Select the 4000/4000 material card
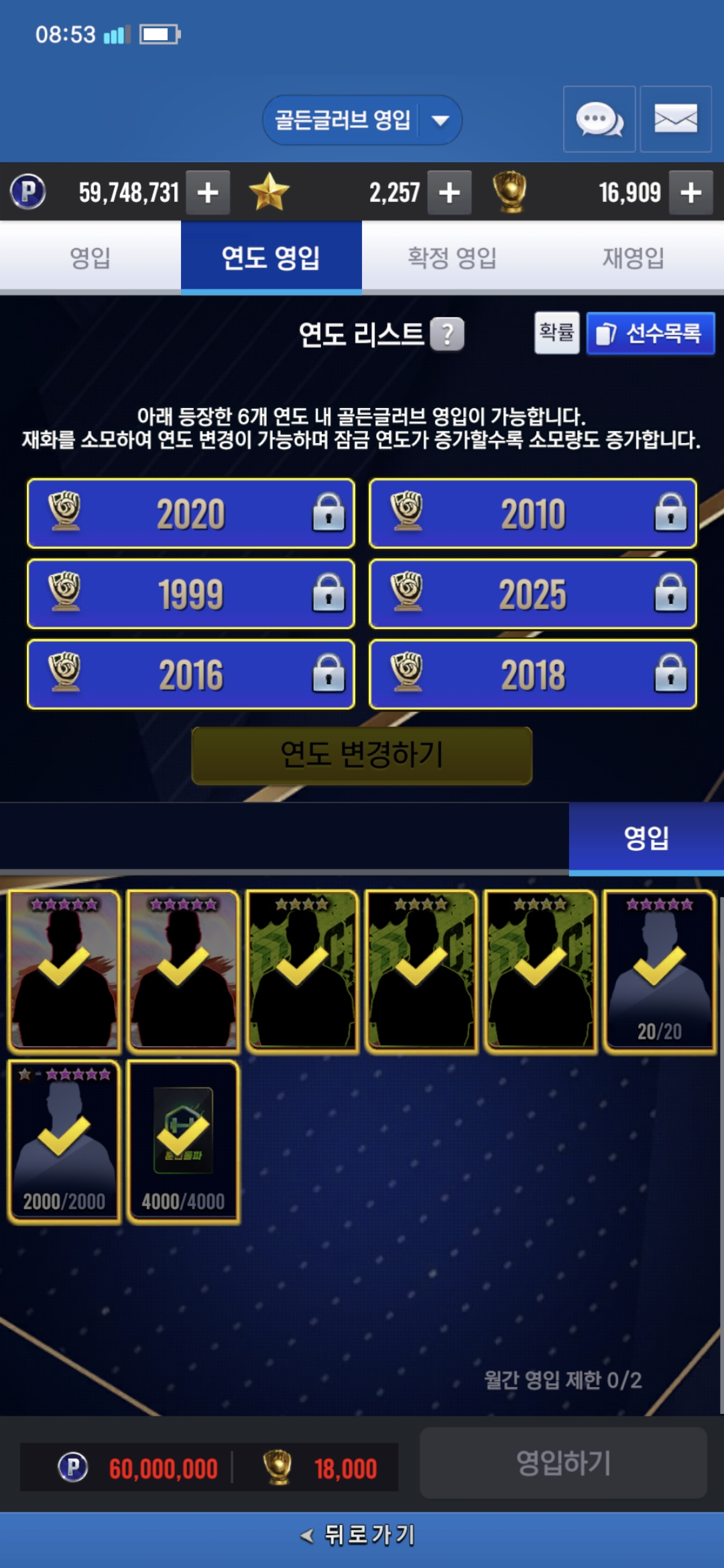 tap(183, 1142)
